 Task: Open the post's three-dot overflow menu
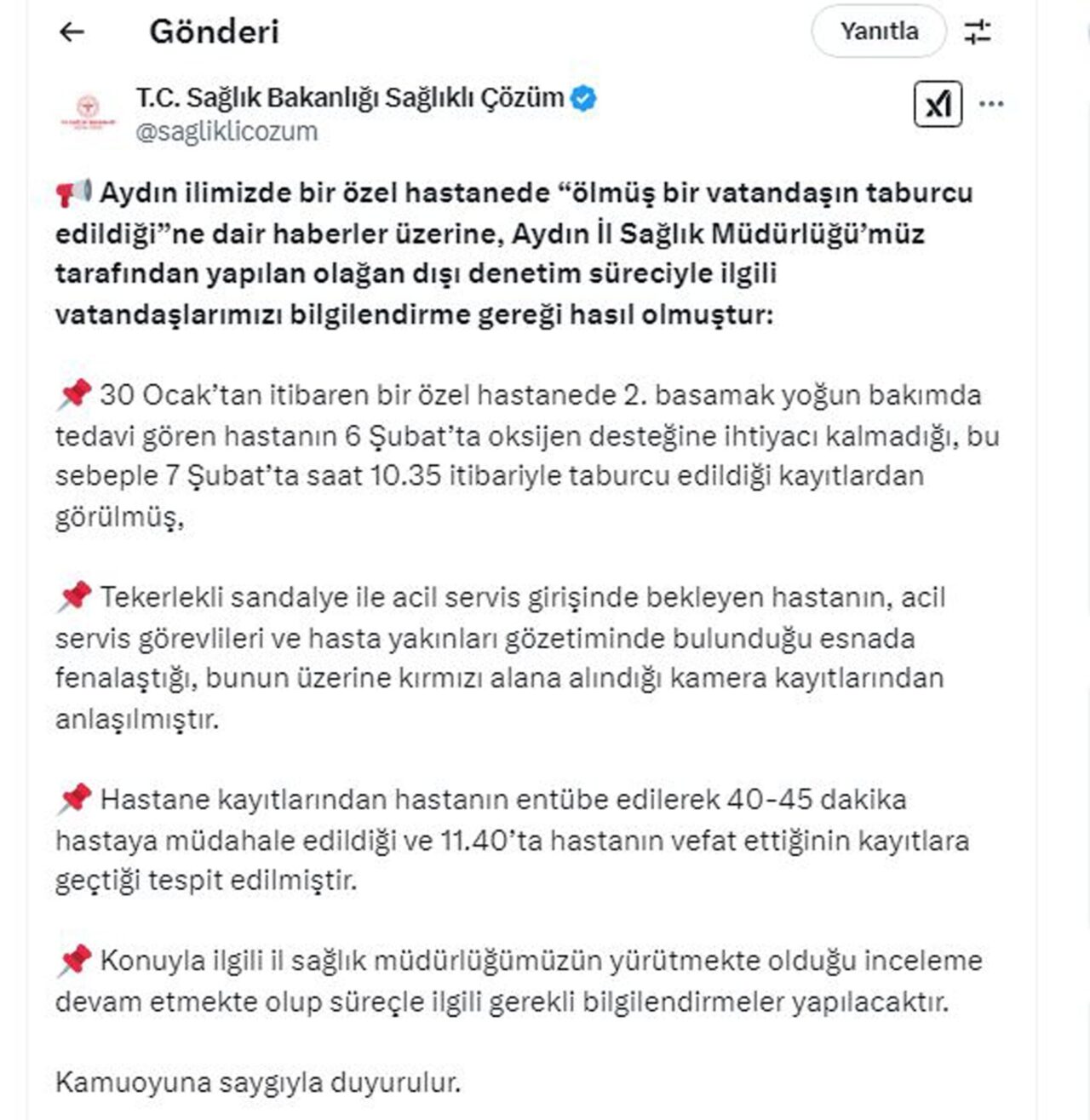point(991,104)
